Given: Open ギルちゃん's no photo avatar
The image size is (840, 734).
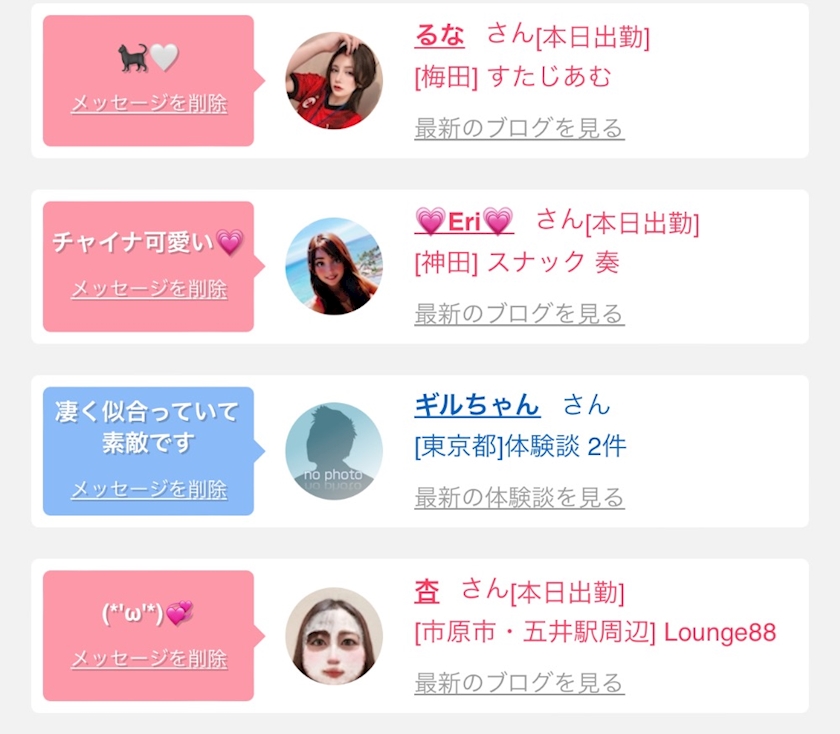Looking at the screenshot, I should 334,451.
